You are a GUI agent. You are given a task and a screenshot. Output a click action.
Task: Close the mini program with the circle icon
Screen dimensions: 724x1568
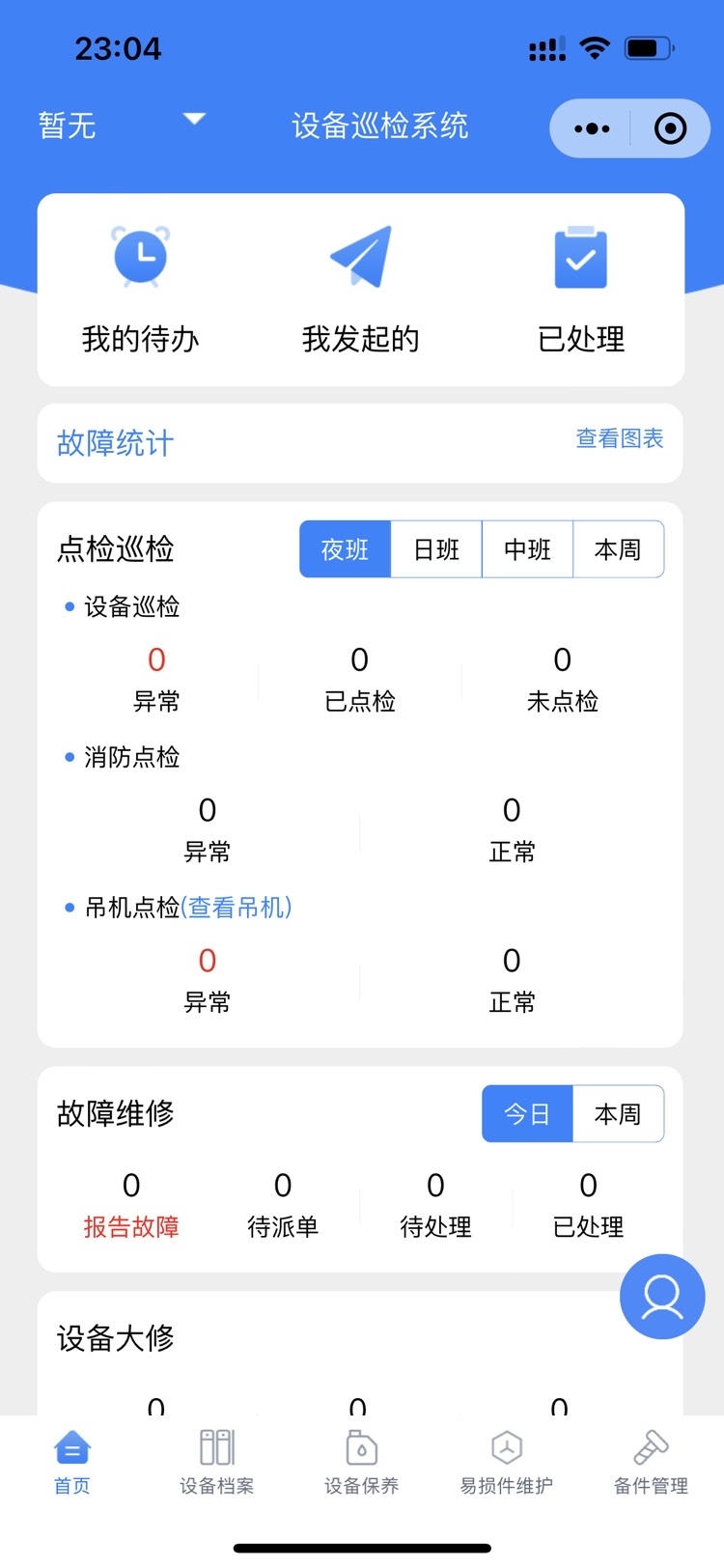coord(670,128)
